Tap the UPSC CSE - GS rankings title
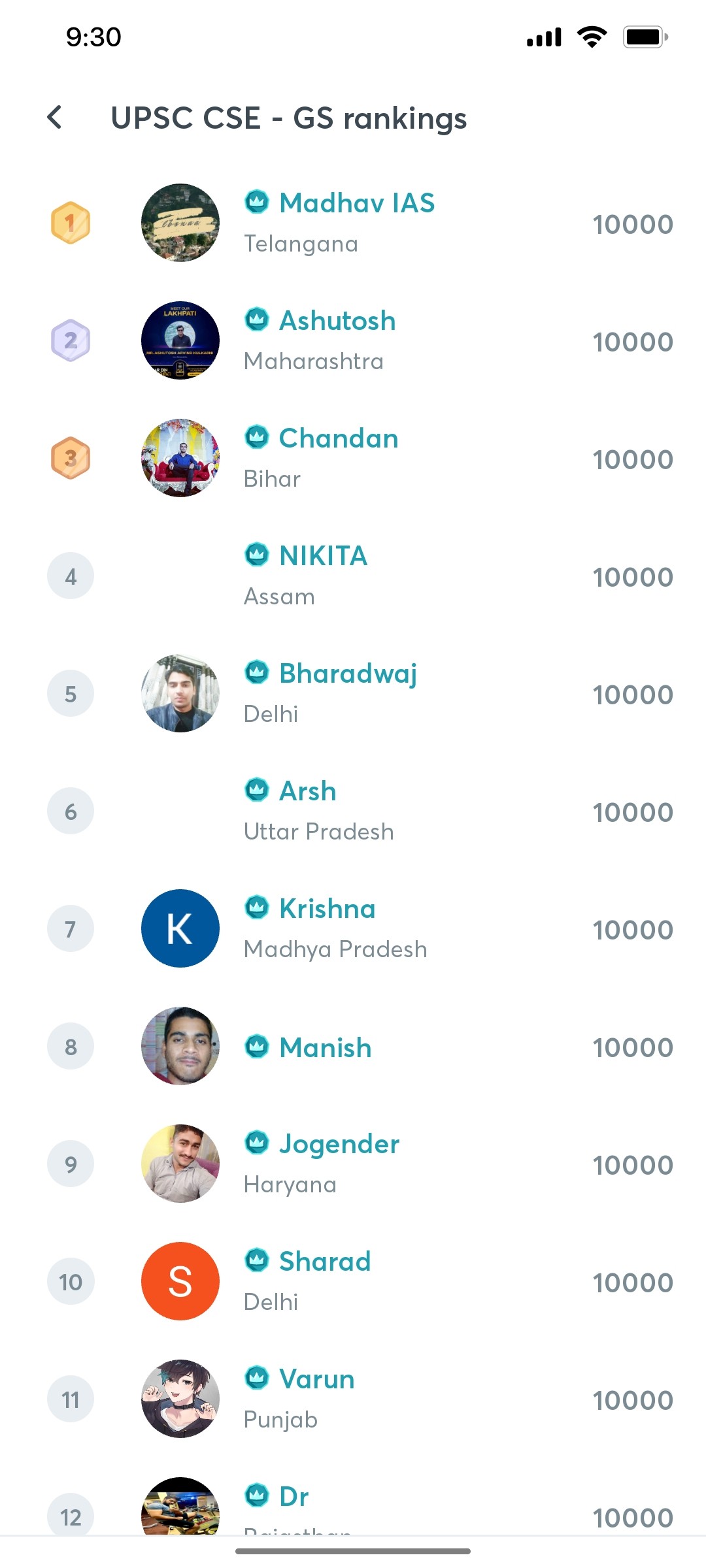 (x=288, y=118)
